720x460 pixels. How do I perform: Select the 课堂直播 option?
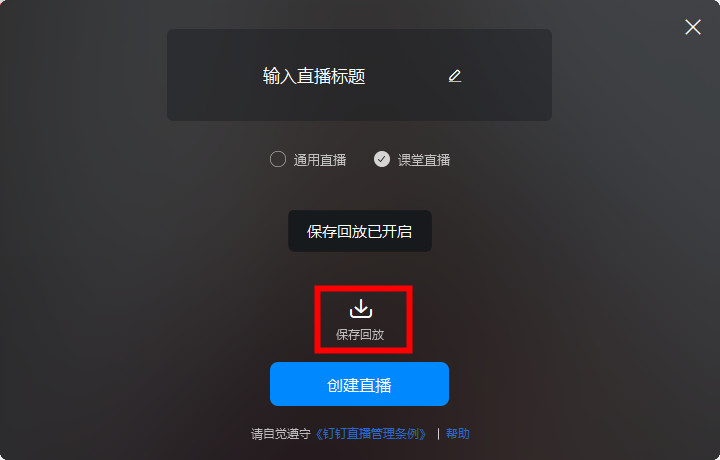(x=382, y=159)
